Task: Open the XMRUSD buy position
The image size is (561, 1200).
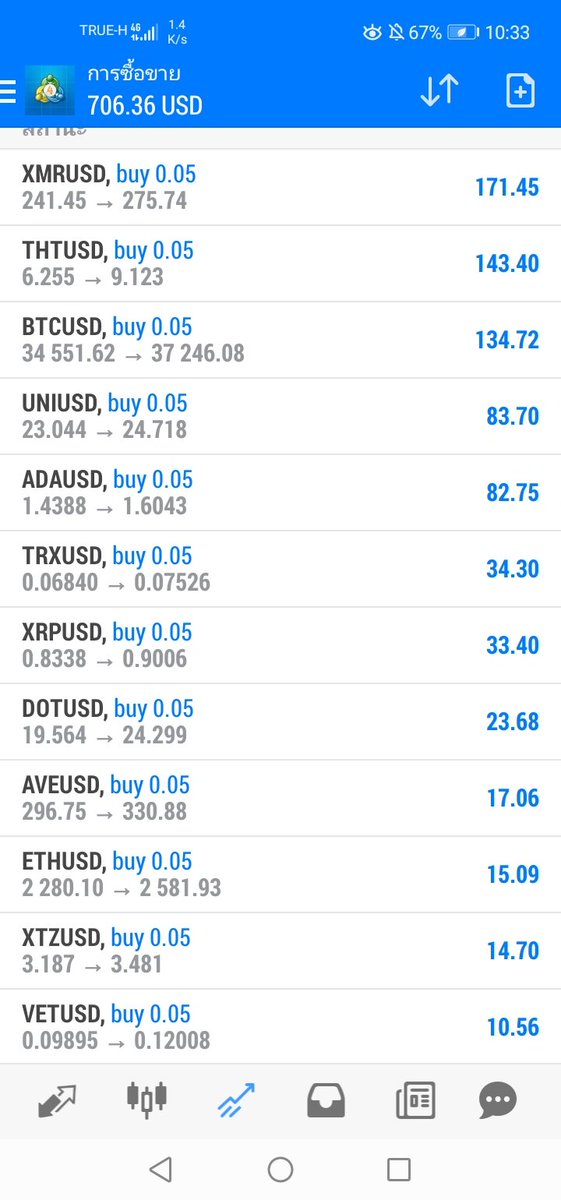Action: [x=280, y=187]
